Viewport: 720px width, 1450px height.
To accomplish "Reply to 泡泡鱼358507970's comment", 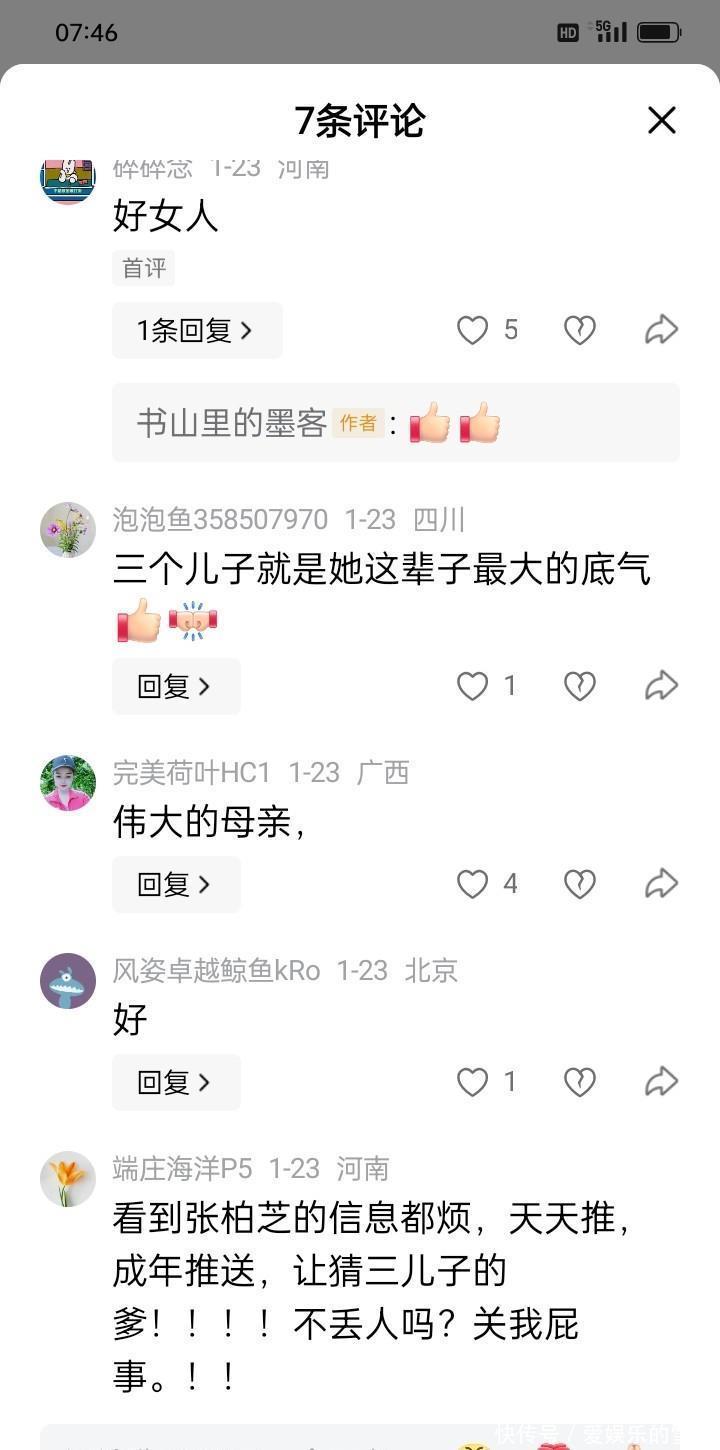I will coord(175,686).
